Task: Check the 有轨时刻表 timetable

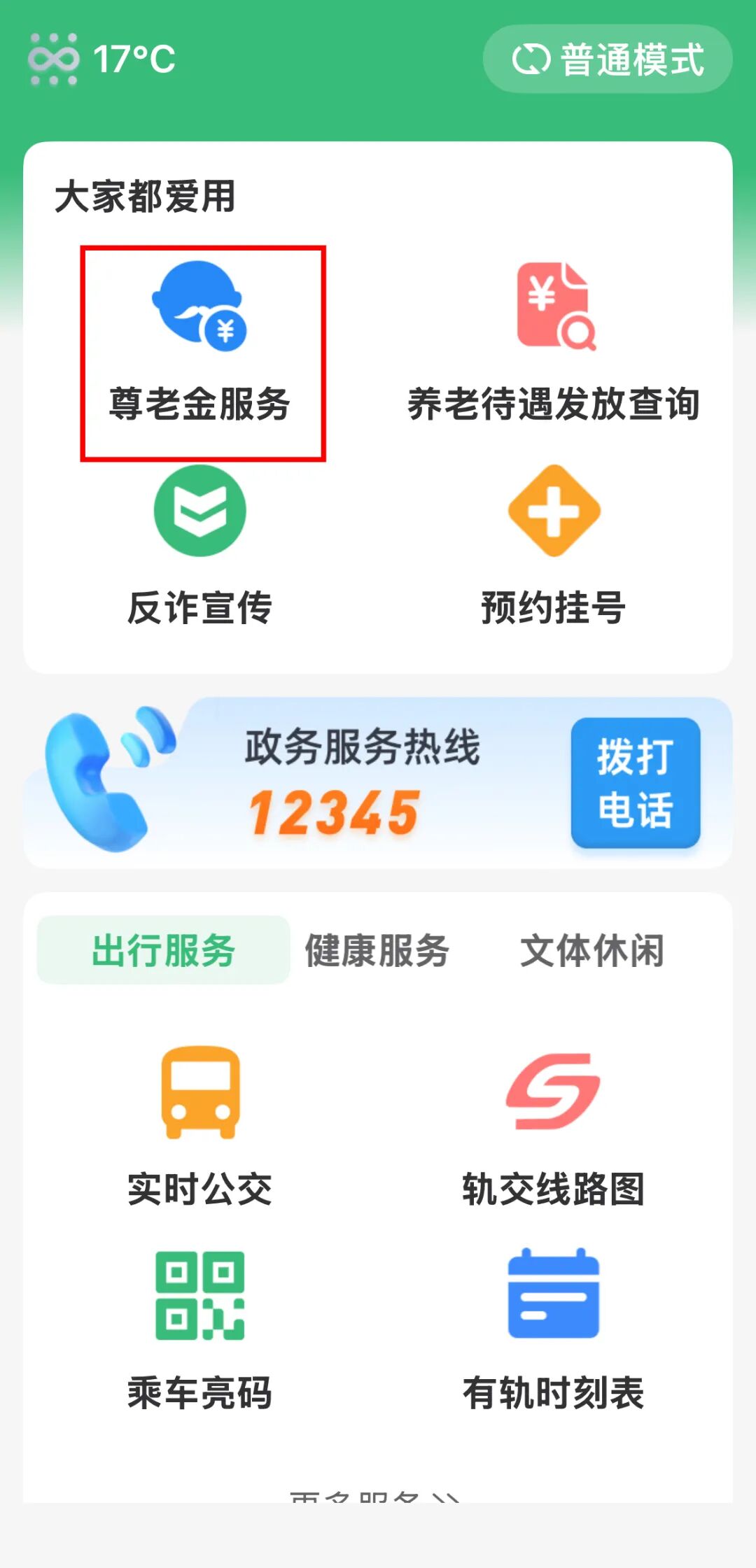Action: tap(554, 1329)
